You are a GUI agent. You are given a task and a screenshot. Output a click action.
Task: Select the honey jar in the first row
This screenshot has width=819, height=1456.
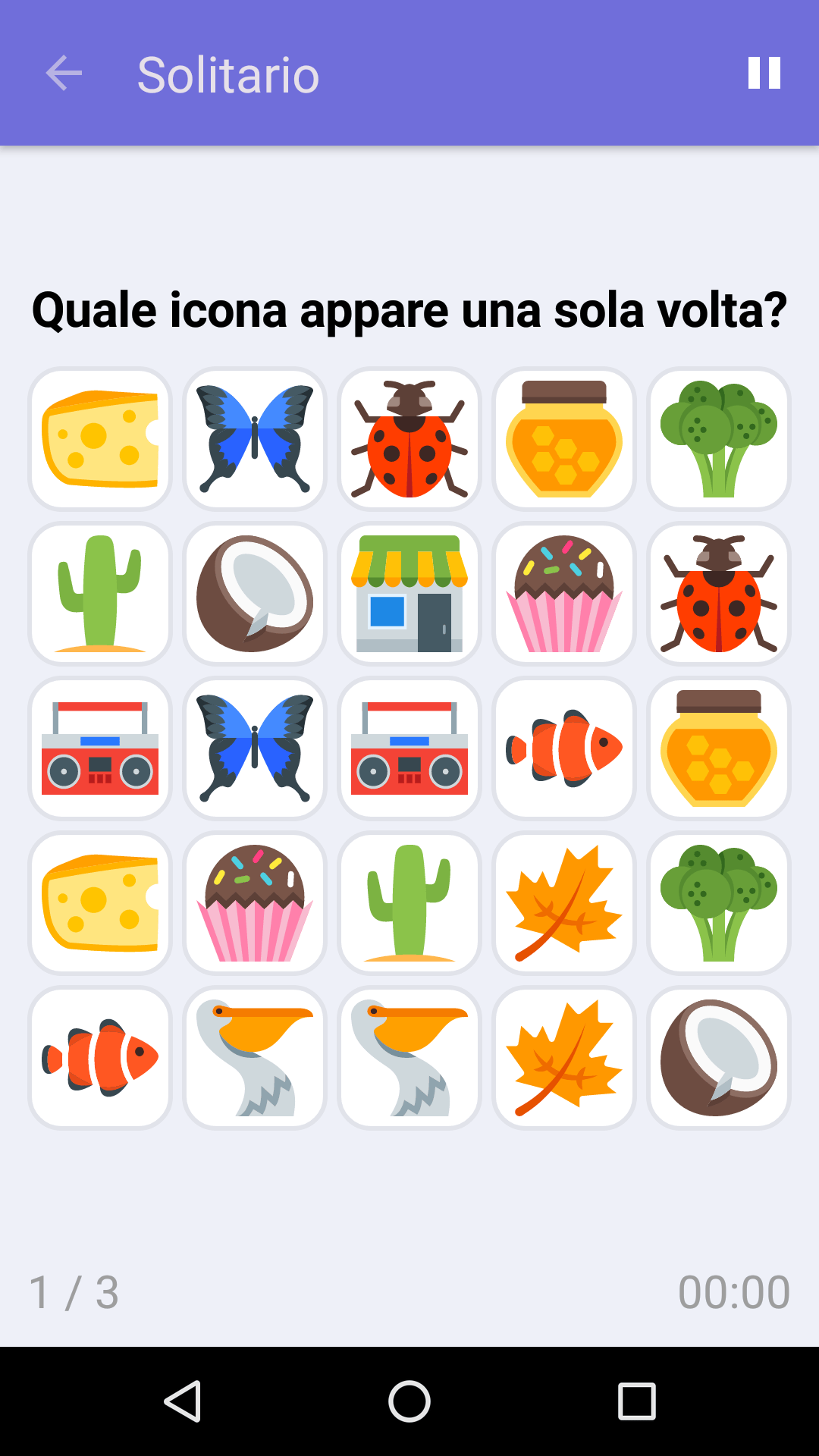564,440
